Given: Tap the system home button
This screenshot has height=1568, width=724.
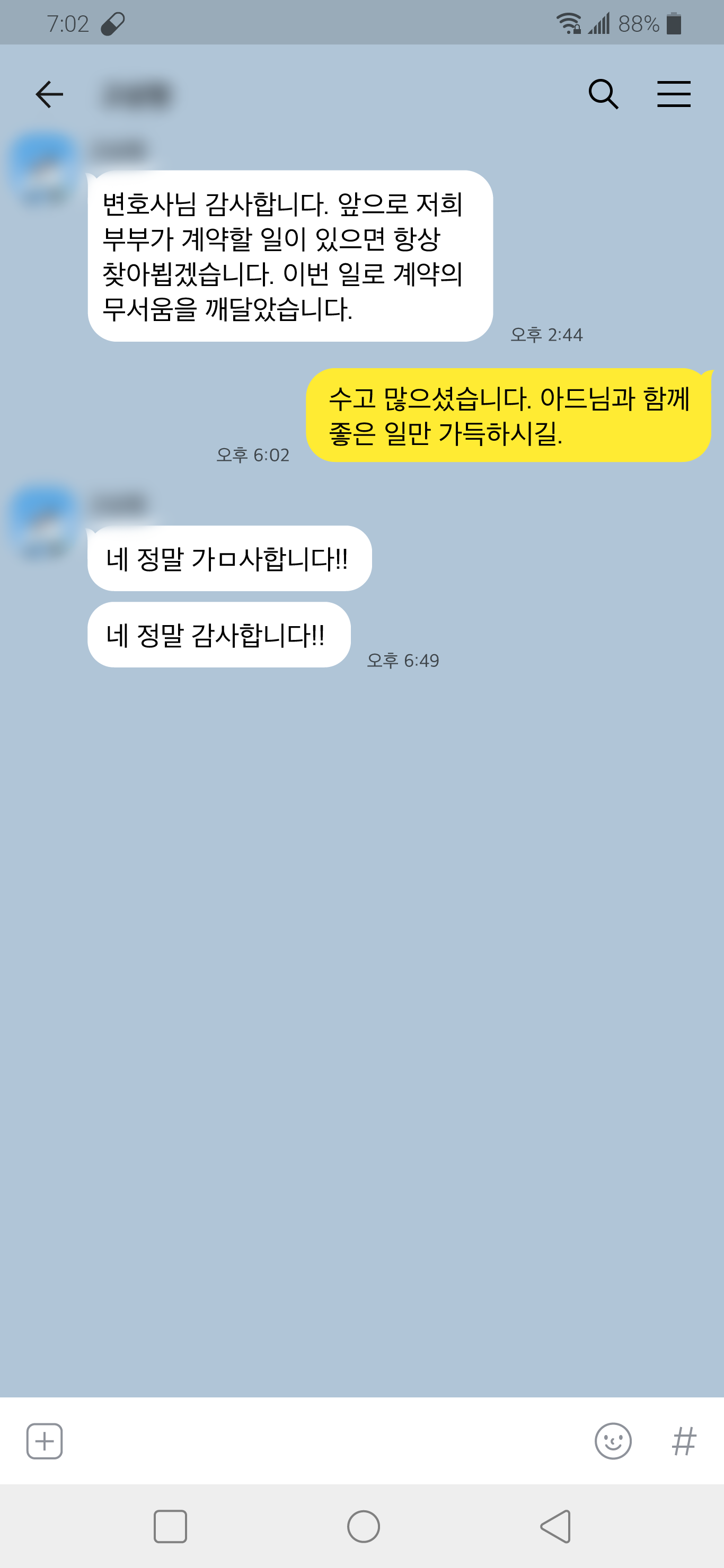Looking at the screenshot, I should [363, 1527].
